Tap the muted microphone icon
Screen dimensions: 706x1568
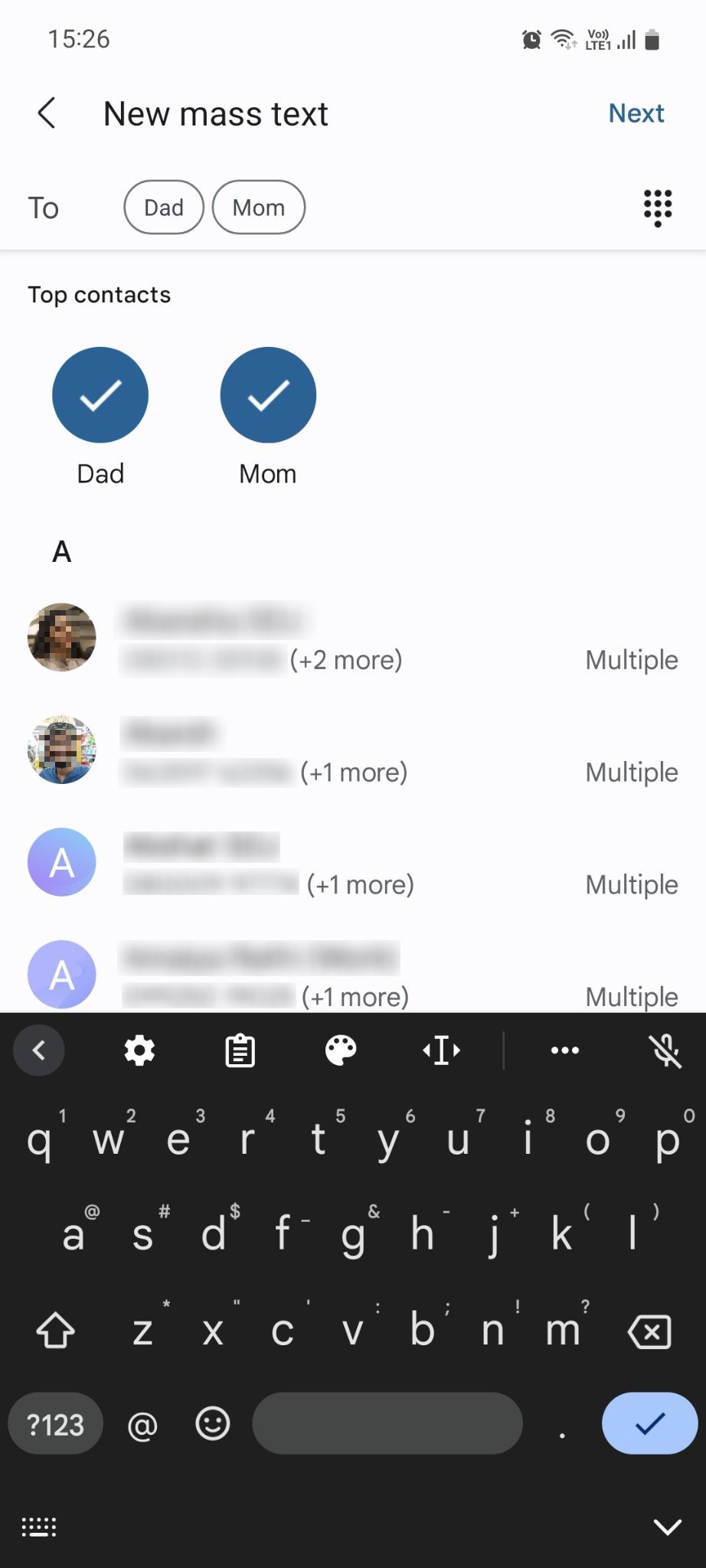pos(665,1050)
